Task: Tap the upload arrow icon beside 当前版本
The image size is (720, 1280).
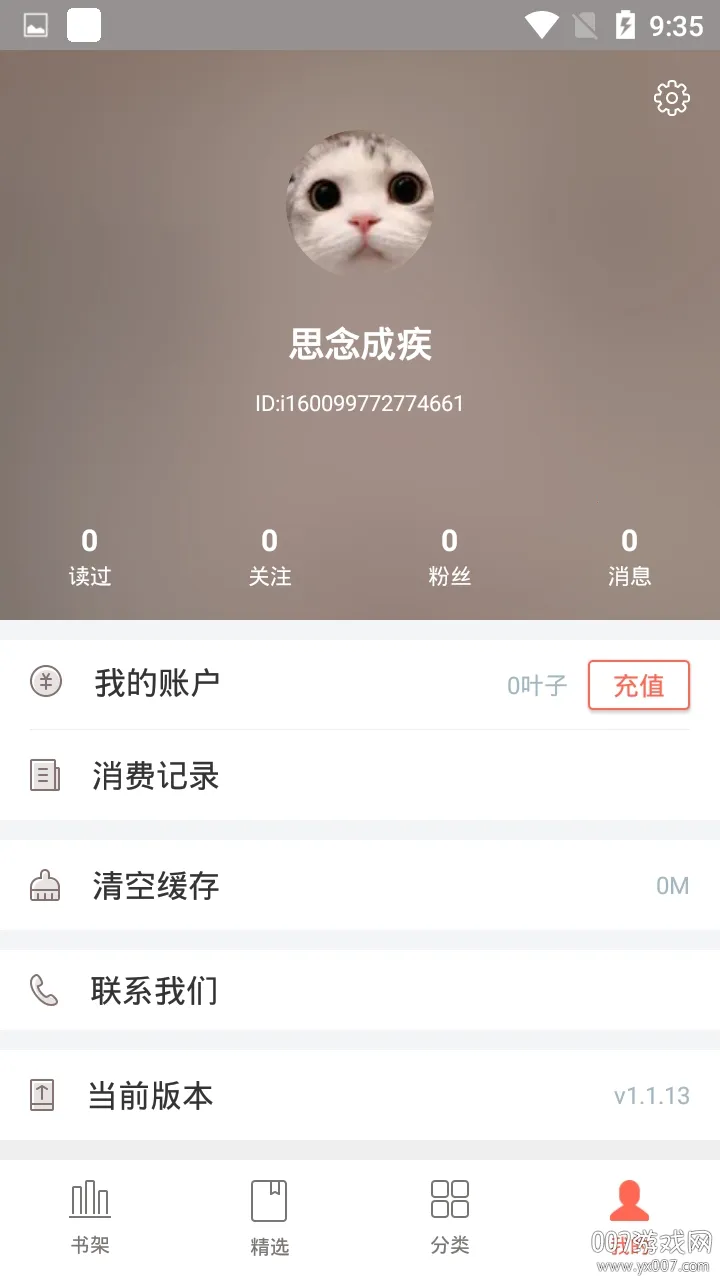Action: pos(44,1095)
